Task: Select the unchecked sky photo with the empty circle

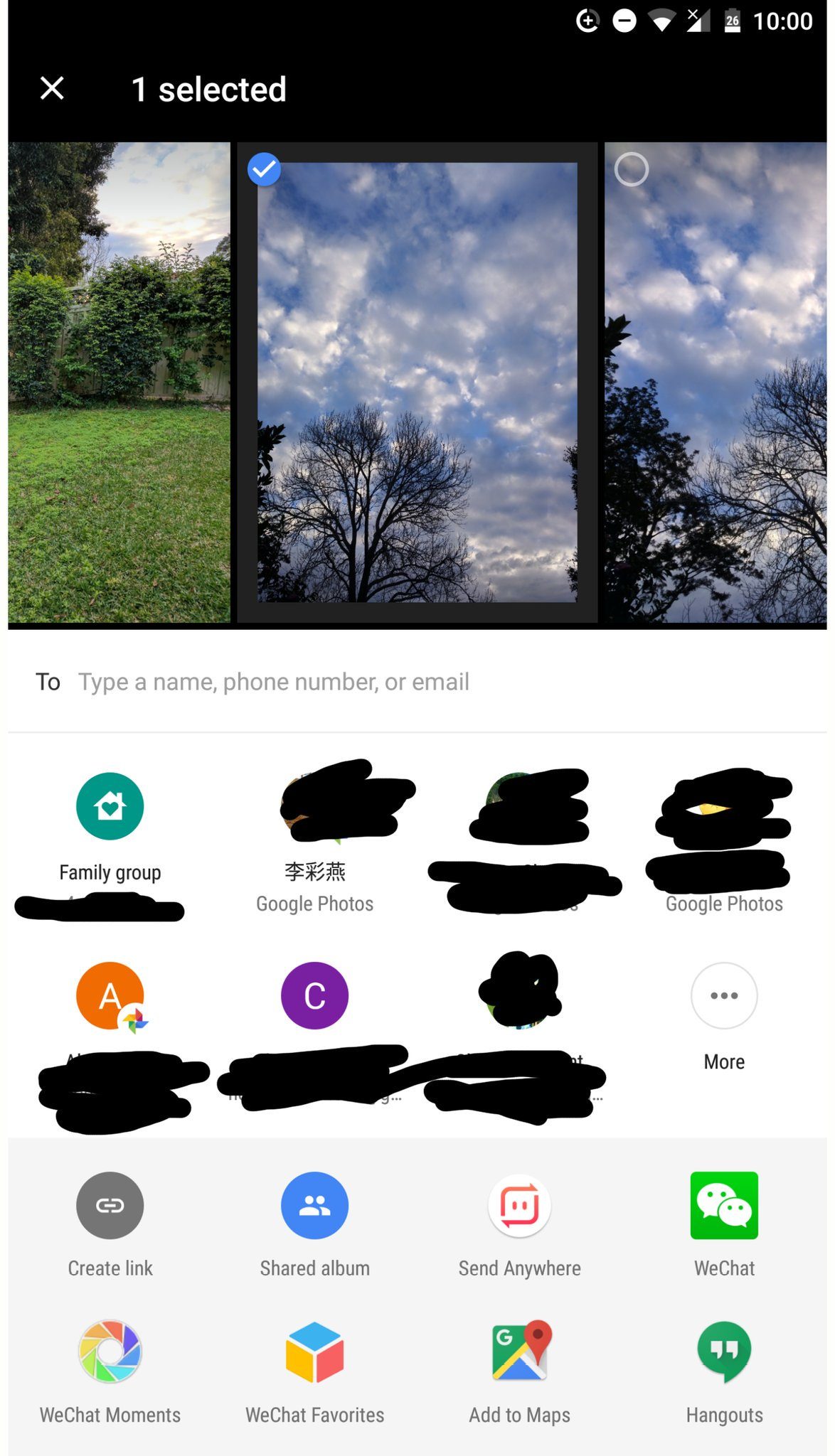Action: click(631, 169)
